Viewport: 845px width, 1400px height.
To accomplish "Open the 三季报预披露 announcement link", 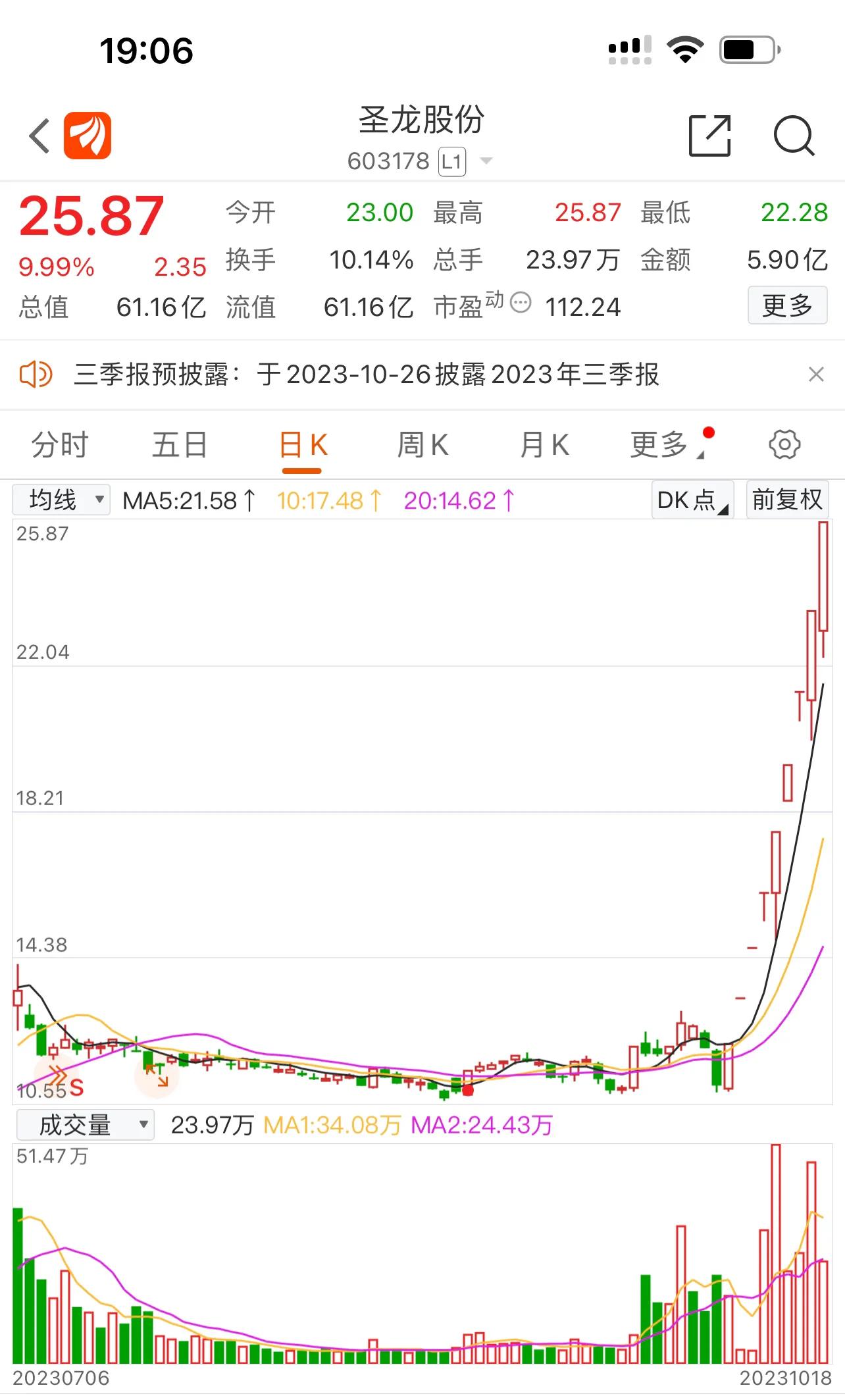I will (x=369, y=375).
